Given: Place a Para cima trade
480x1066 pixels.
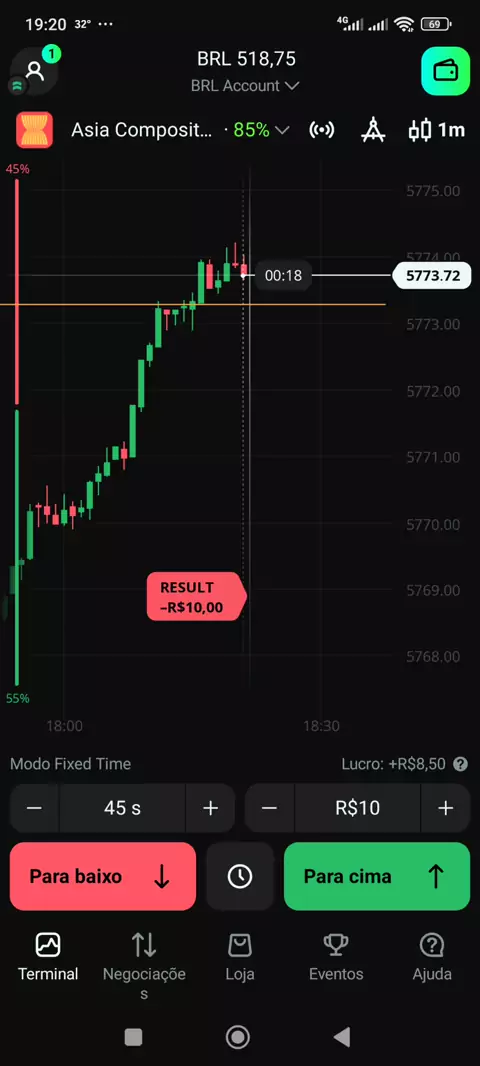Looking at the screenshot, I should tap(377, 876).
